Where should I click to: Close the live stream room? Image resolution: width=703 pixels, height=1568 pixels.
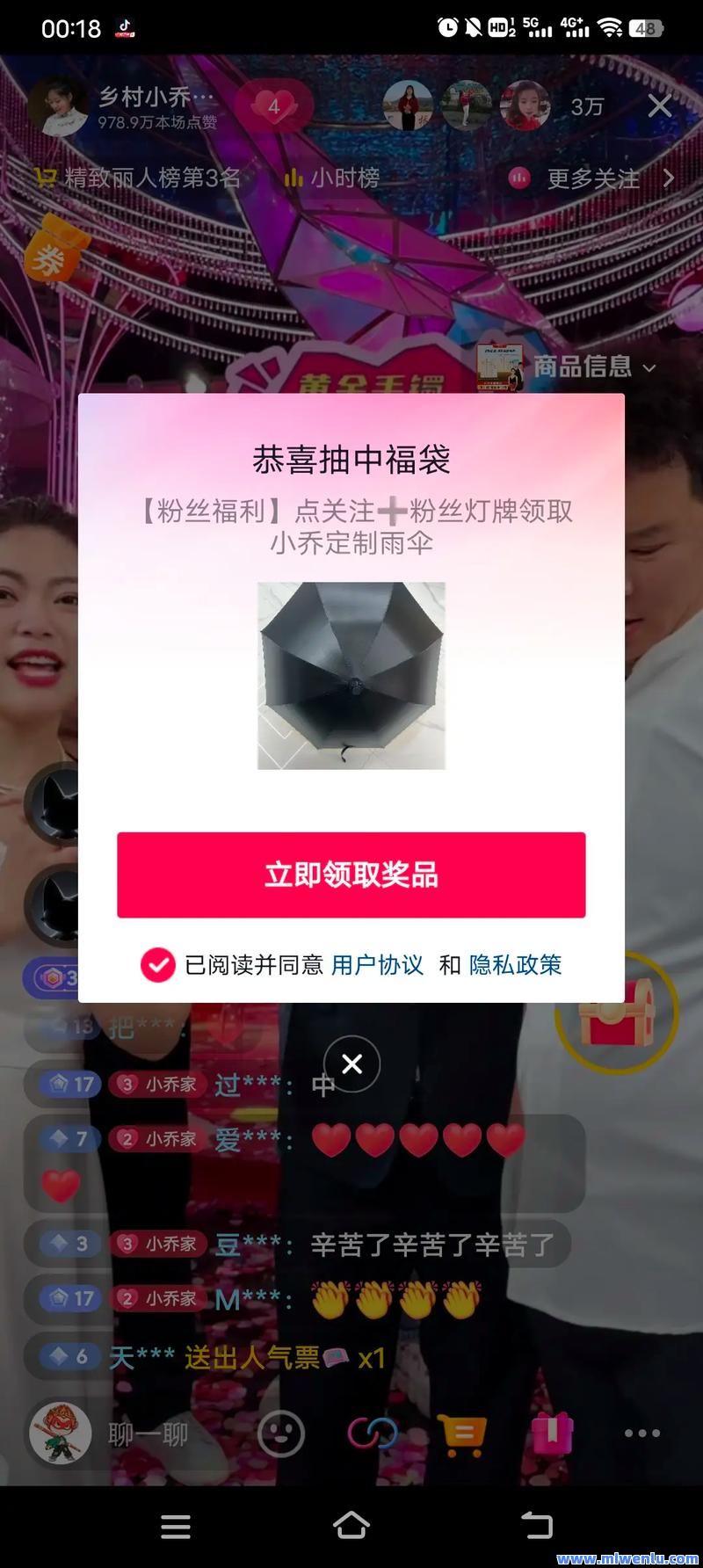(660, 106)
